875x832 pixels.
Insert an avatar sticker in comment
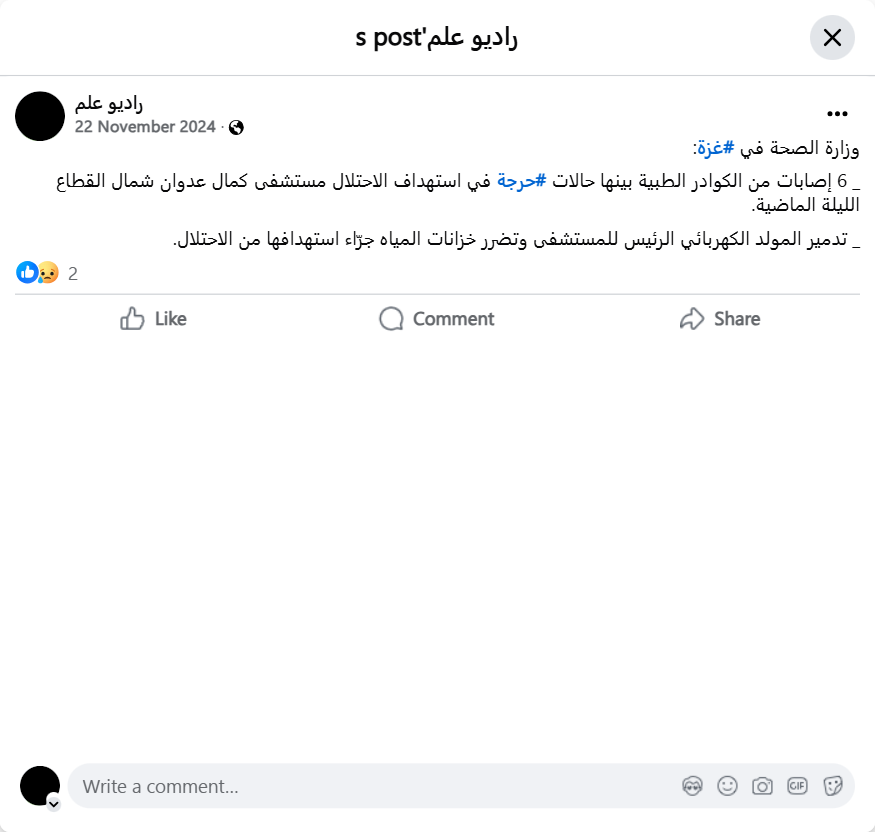(x=692, y=786)
